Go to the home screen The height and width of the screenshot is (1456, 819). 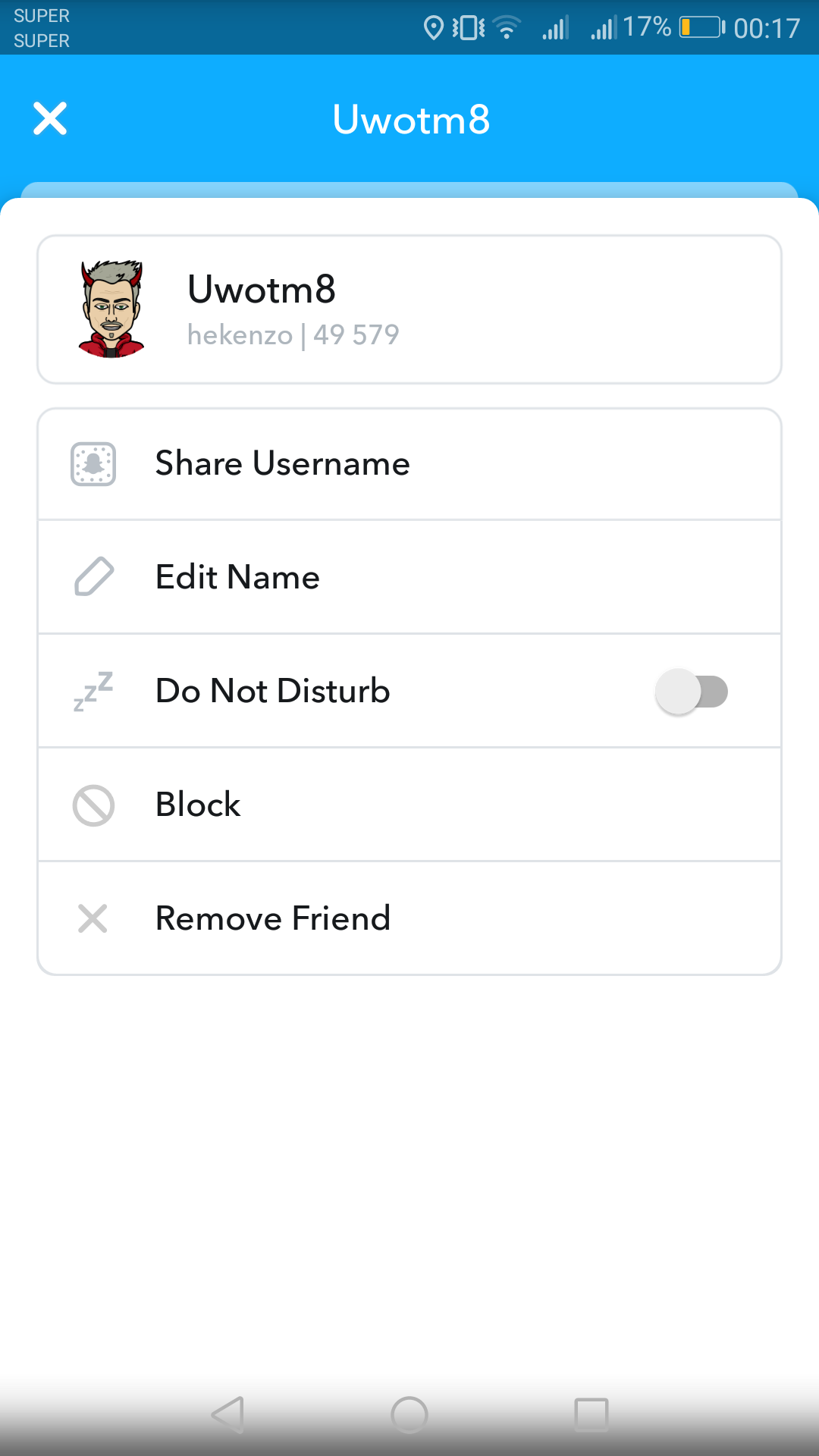[409, 1415]
